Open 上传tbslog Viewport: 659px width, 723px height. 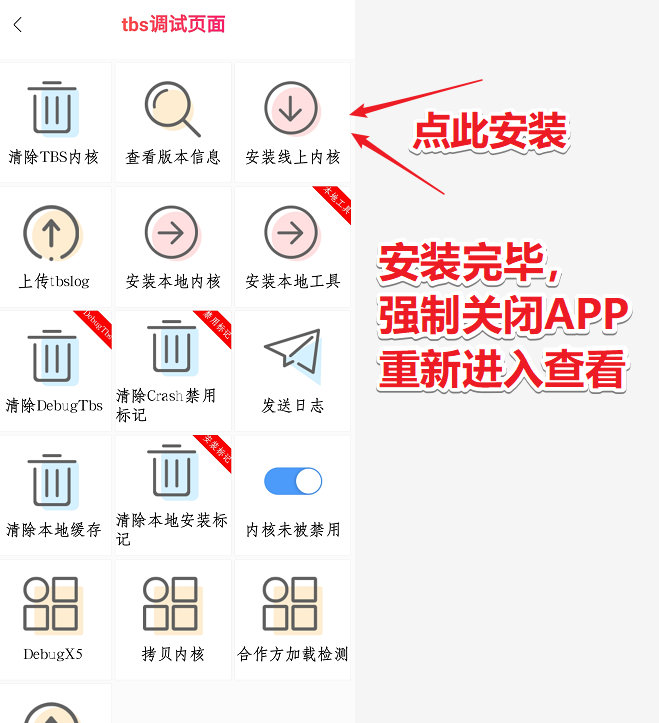pyautogui.click(x=54, y=246)
